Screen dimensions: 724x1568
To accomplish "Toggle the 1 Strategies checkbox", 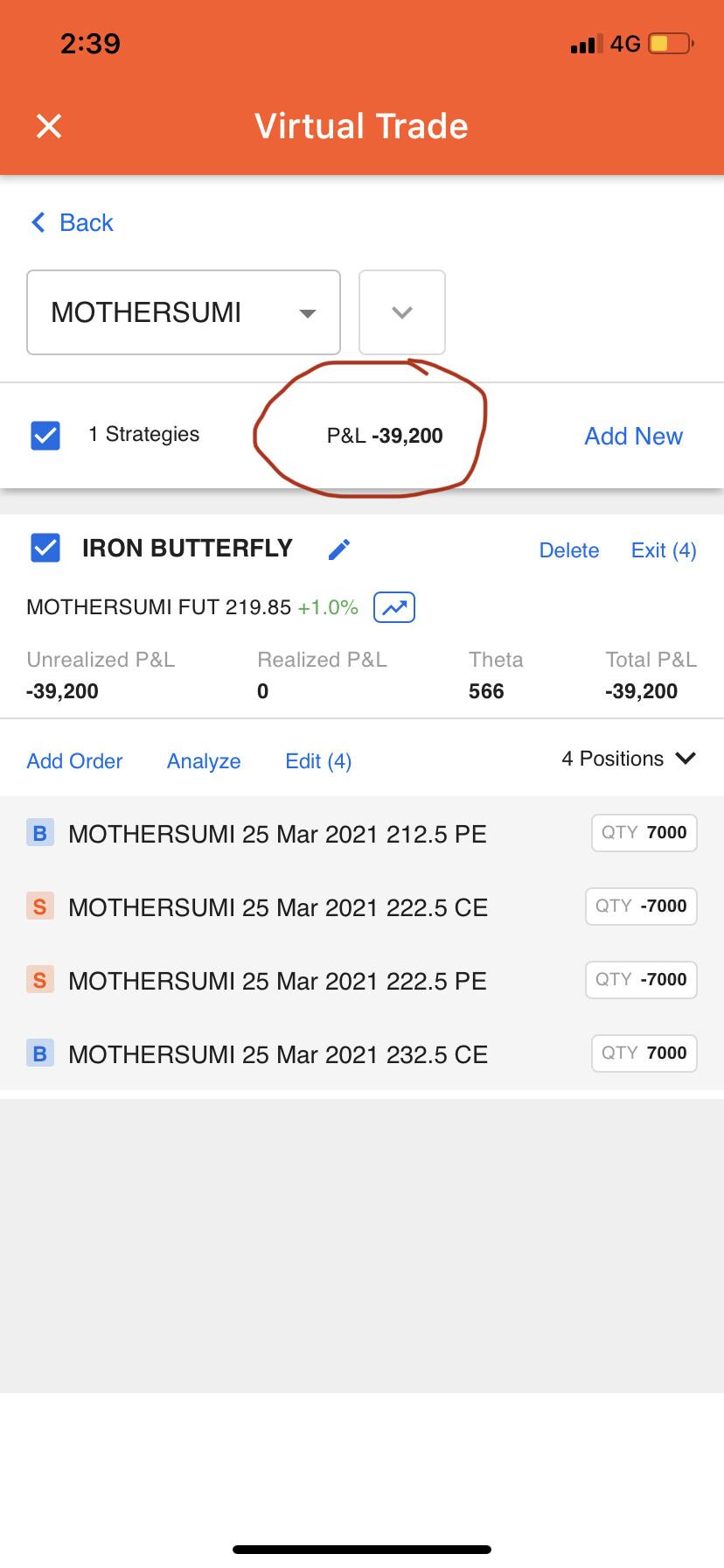I will [45, 435].
